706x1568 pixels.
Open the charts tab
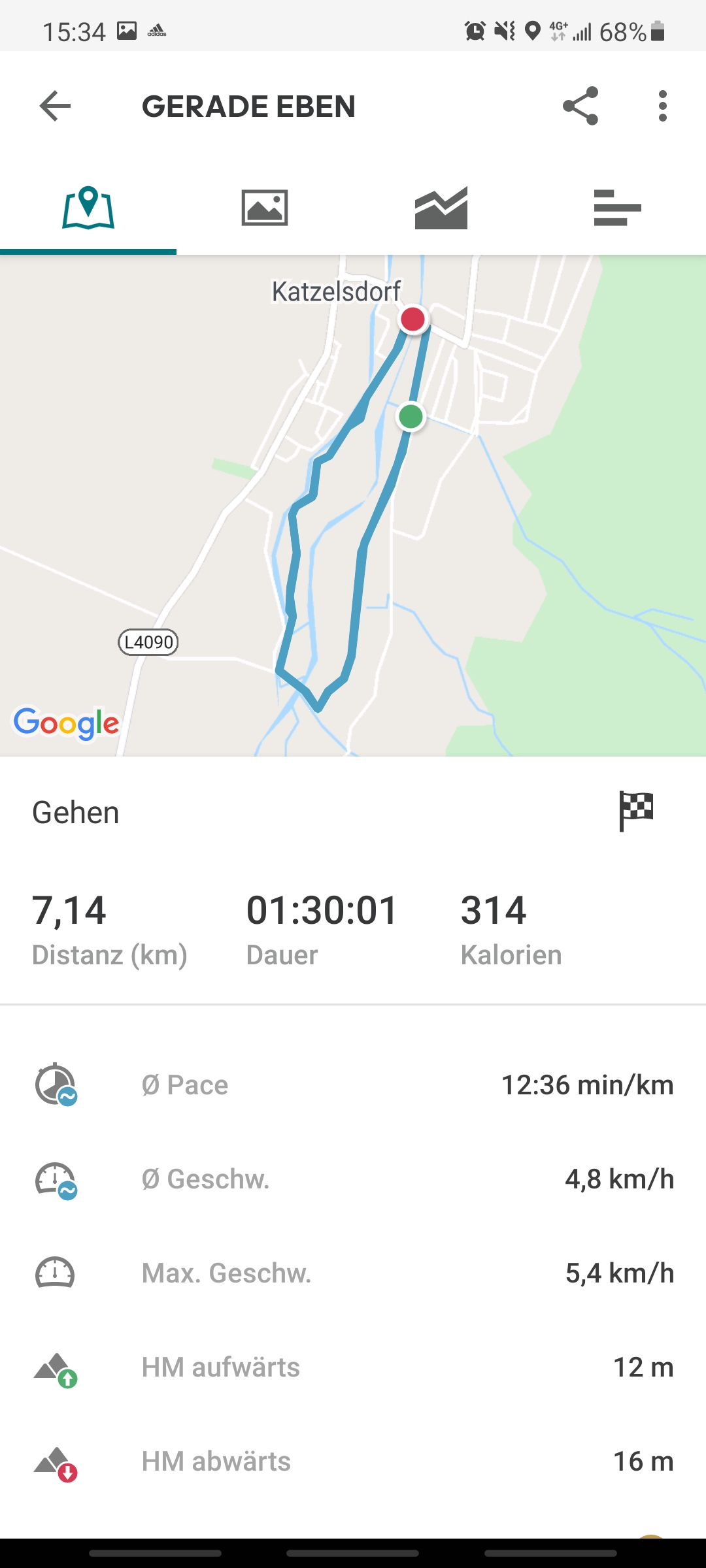tap(441, 208)
